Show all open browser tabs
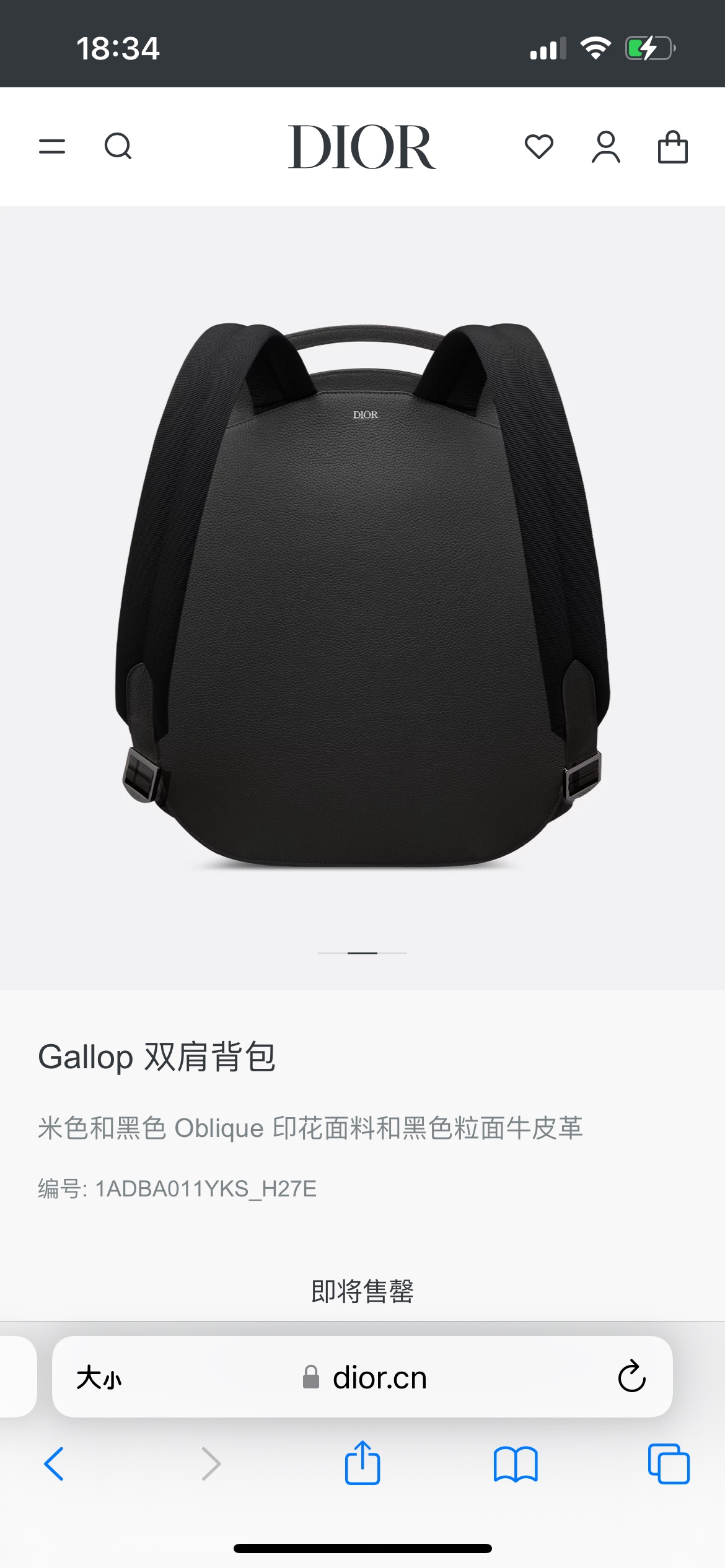 669,1464
